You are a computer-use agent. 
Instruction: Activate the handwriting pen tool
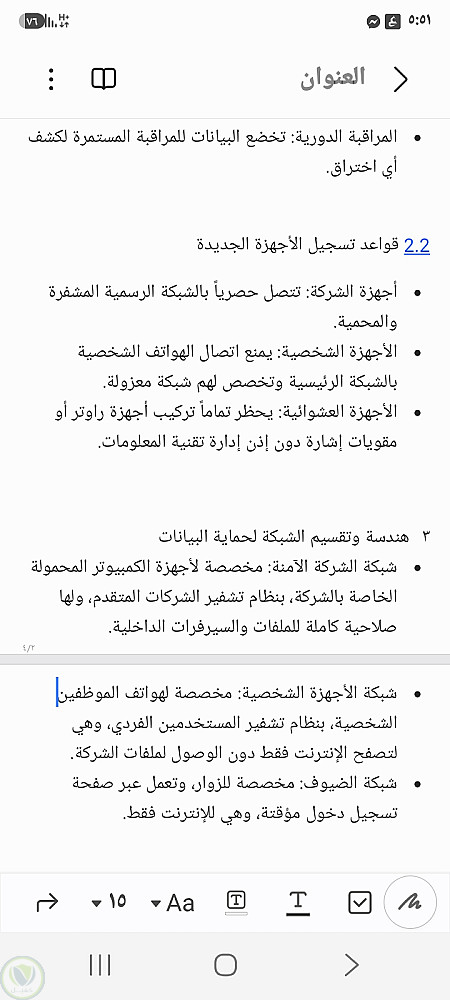(x=410, y=902)
